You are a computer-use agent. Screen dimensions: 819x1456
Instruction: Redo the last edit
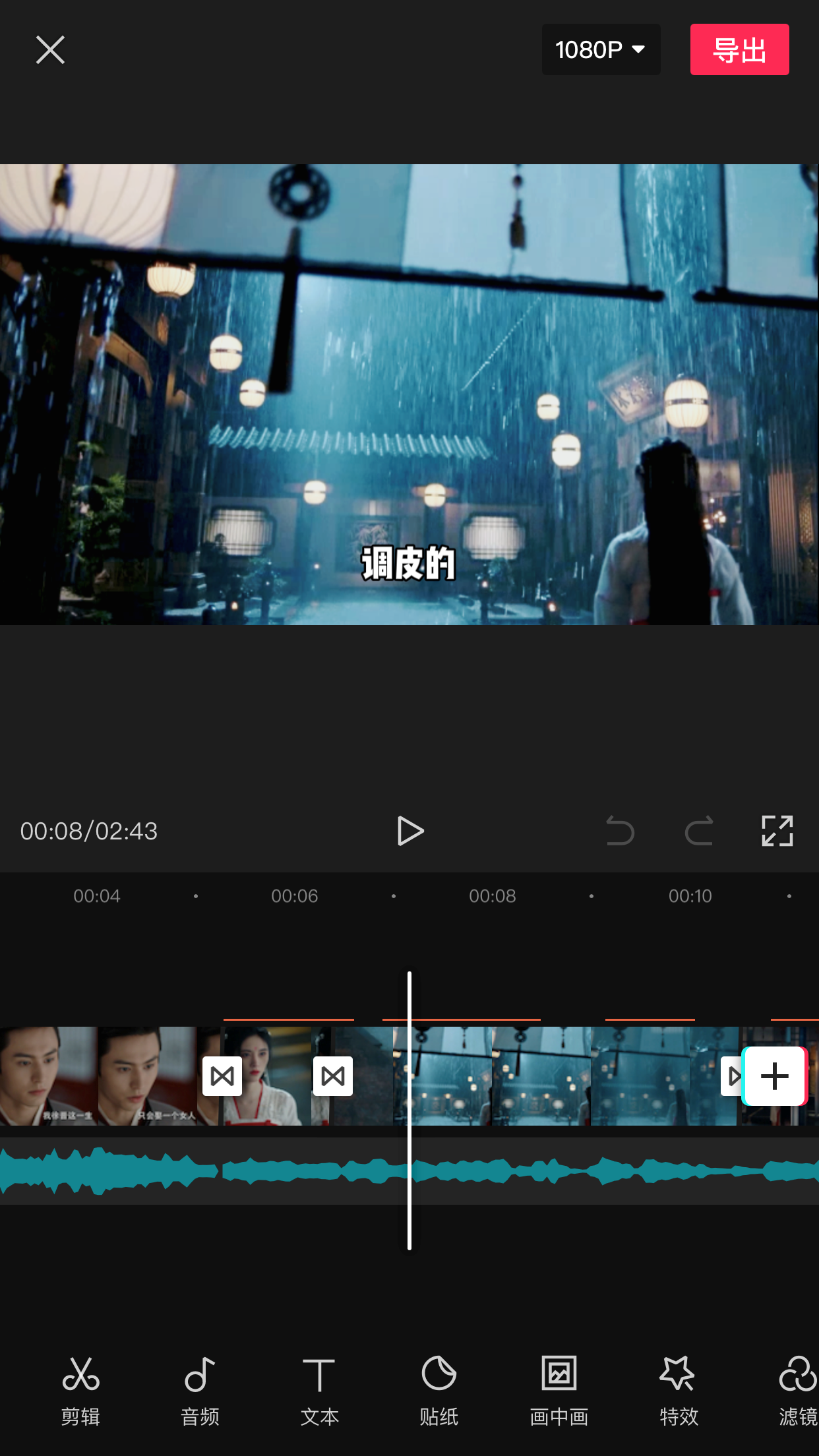[699, 831]
